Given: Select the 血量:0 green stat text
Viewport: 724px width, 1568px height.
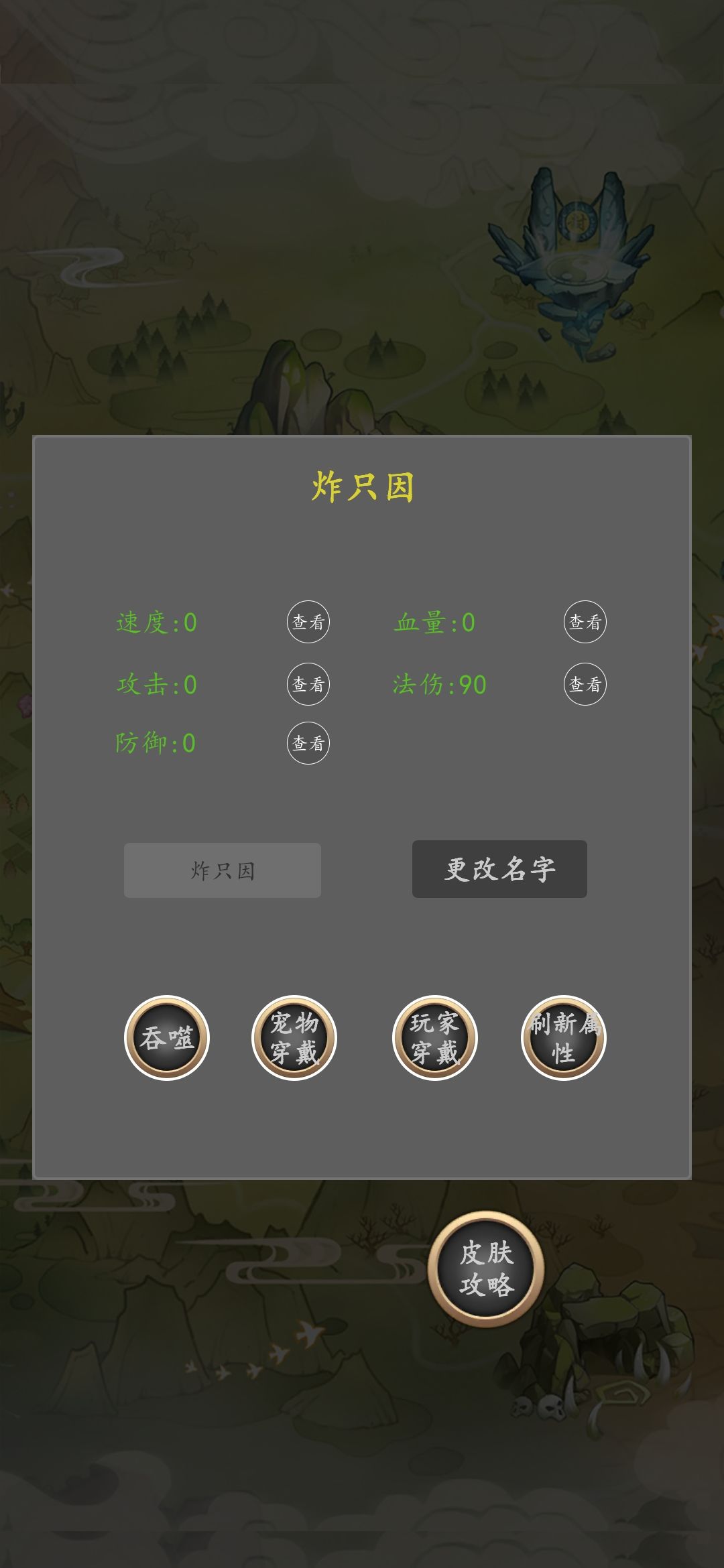Looking at the screenshot, I should coord(434,622).
